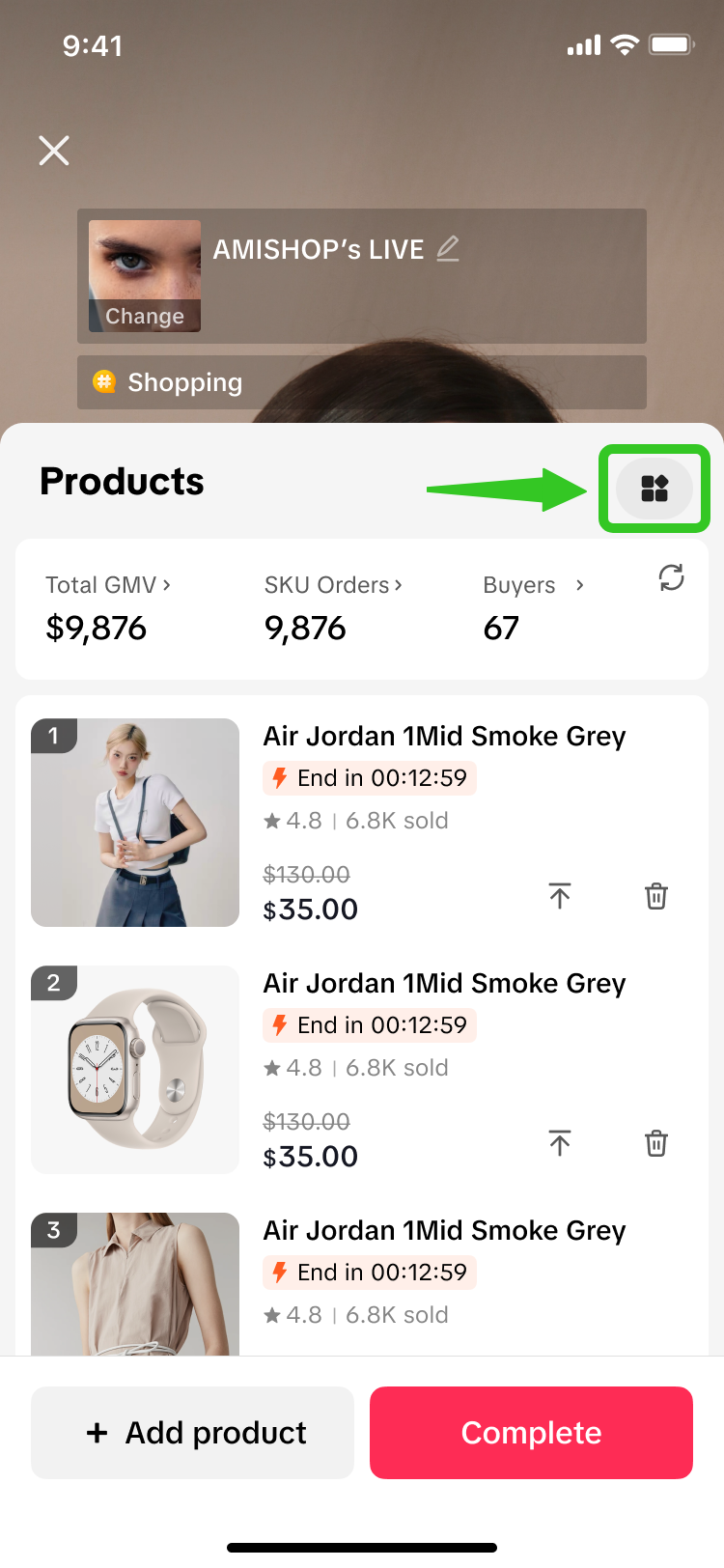The width and height of the screenshot is (724, 1568).
Task: Refresh the sales statistics
Action: tap(671, 578)
